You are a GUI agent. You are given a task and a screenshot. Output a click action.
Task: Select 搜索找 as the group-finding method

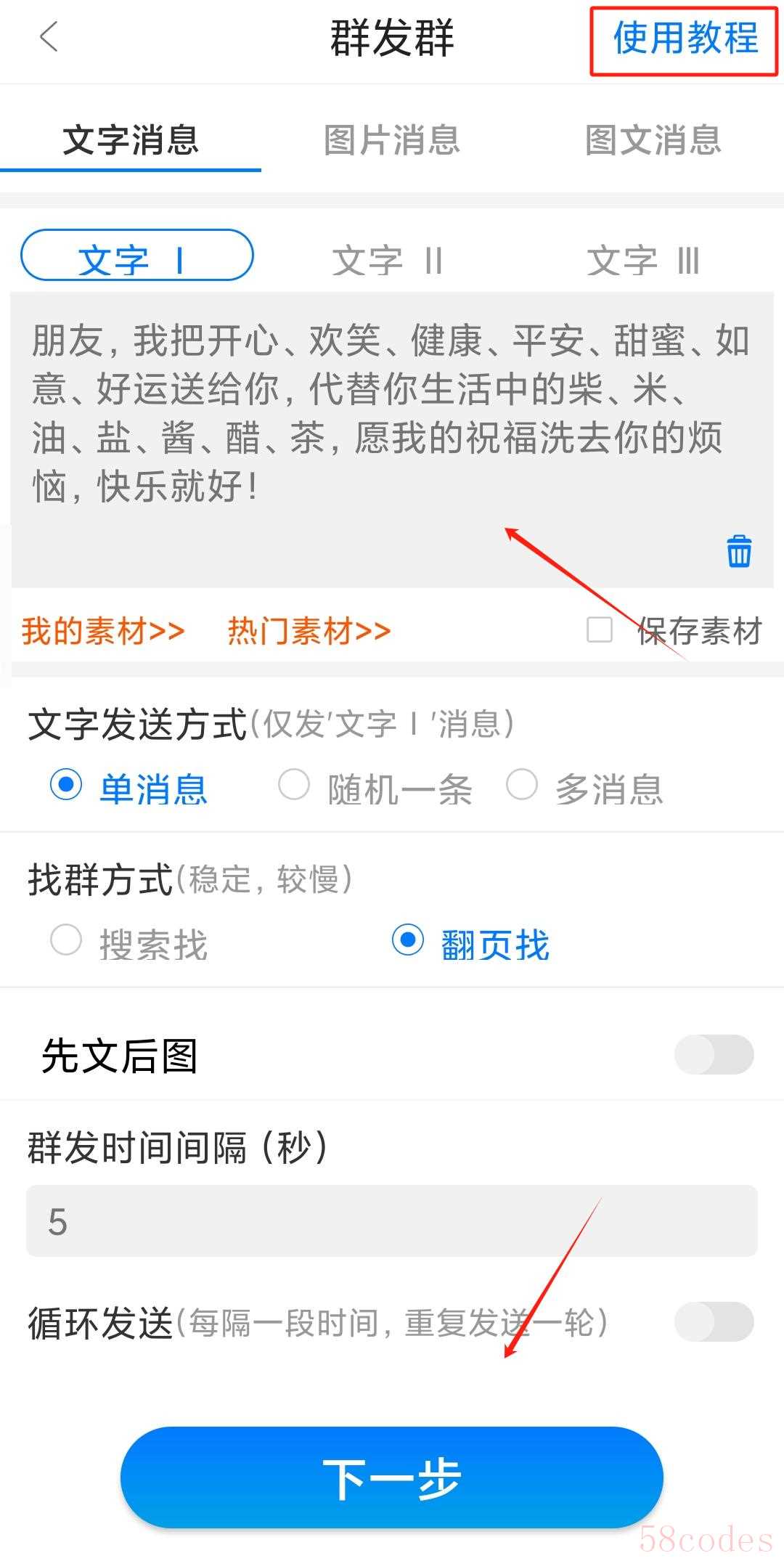click(66, 941)
